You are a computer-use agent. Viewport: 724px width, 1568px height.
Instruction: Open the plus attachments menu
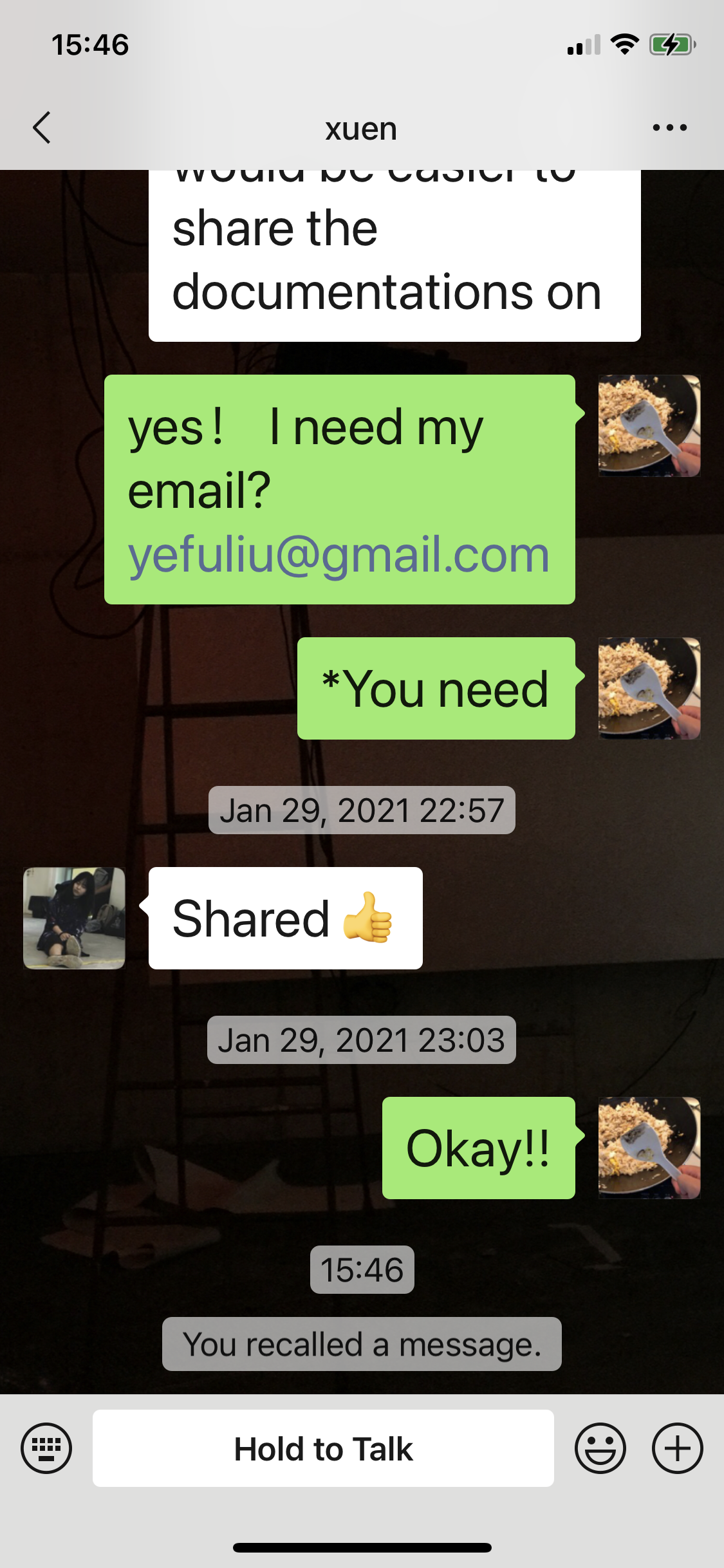677,1448
